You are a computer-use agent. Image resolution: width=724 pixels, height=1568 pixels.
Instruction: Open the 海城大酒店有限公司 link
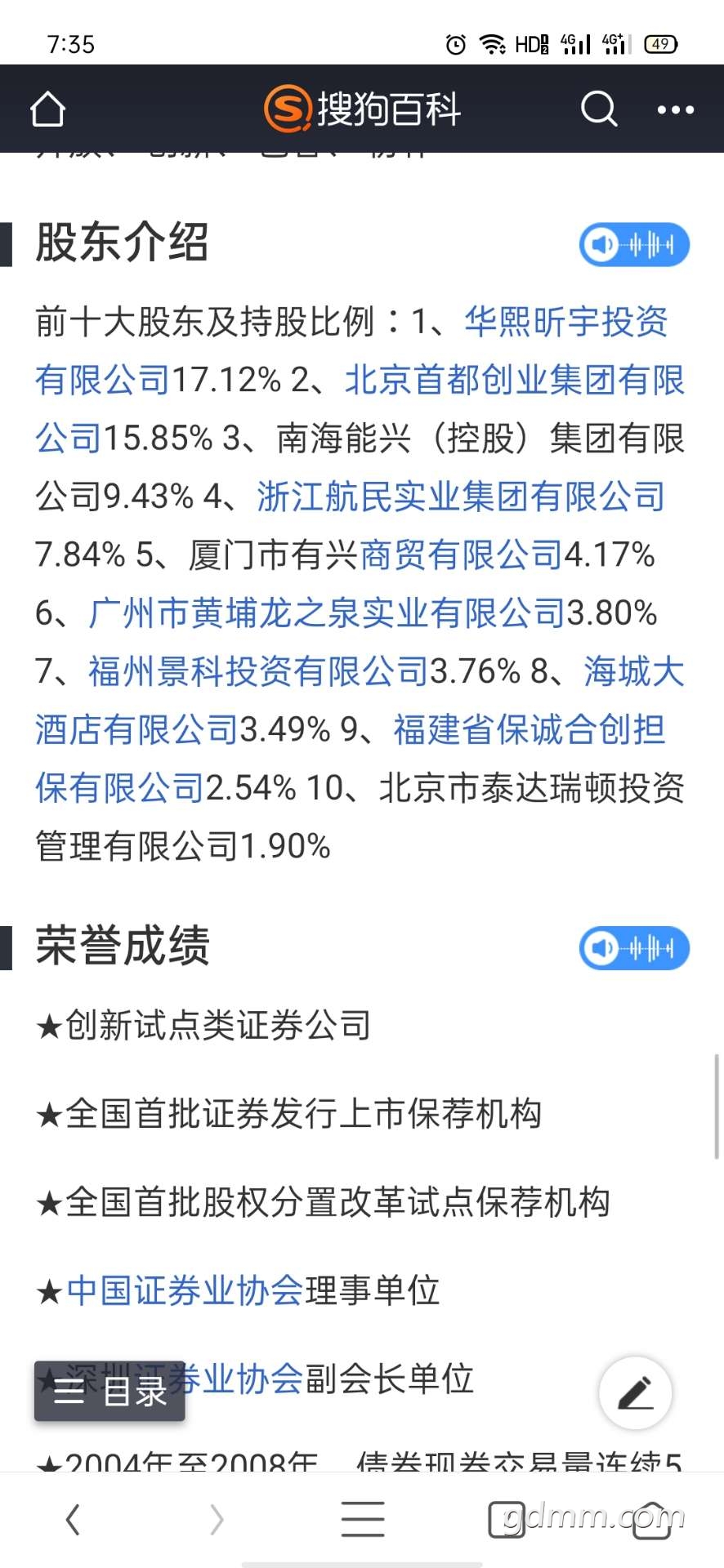coord(136,730)
